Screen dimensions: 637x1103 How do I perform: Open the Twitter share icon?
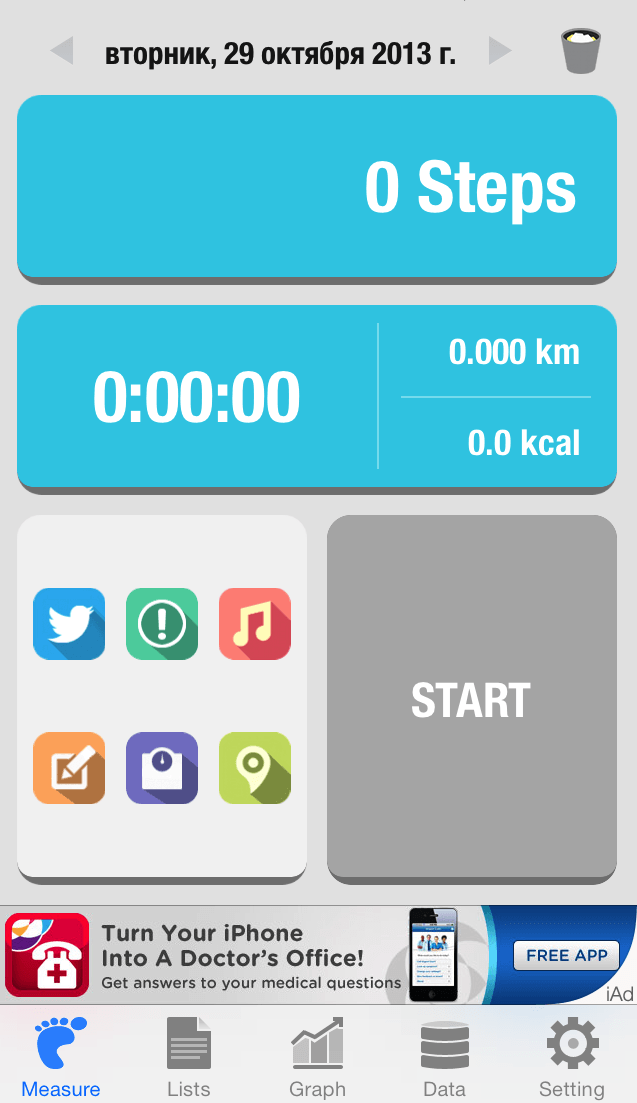(x=69, y=624)
